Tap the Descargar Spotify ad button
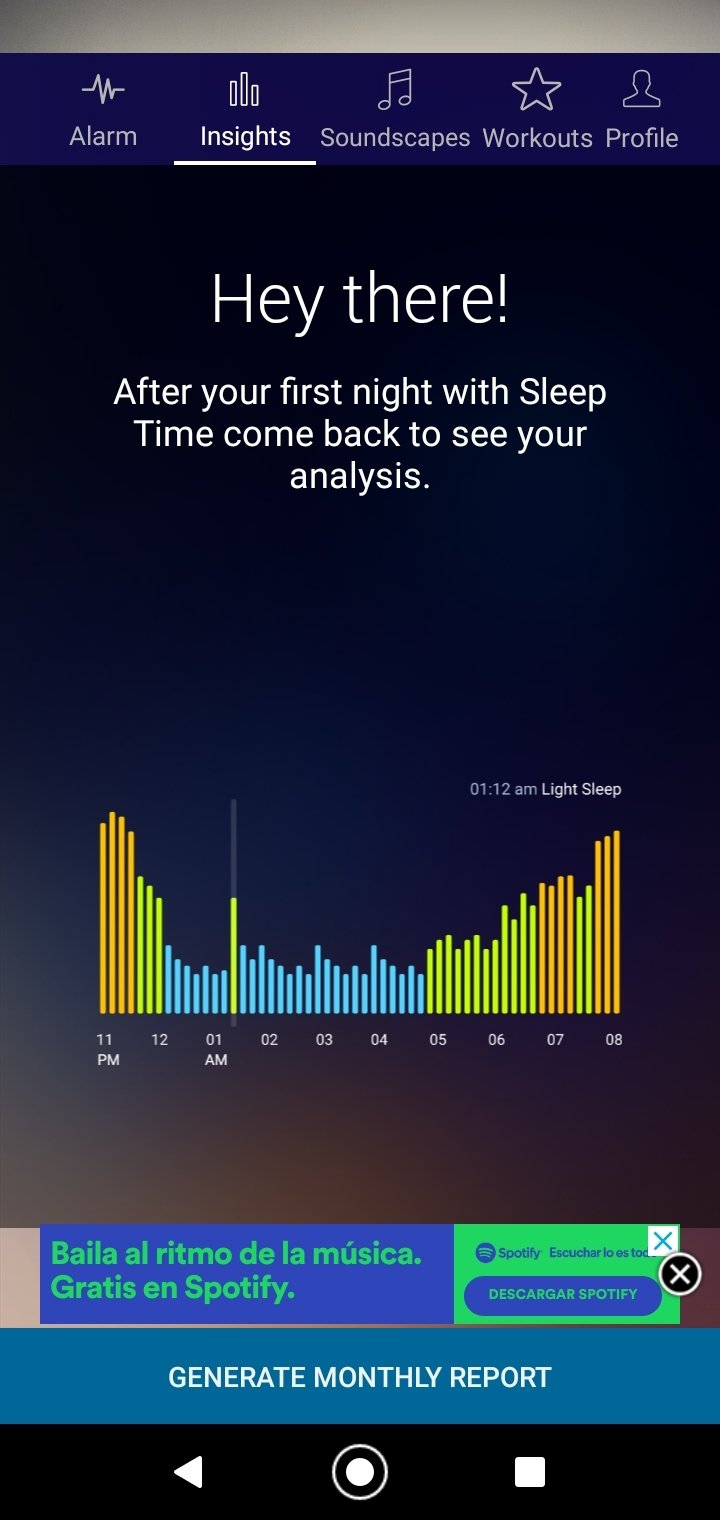The image size is (720, 1520). tap(563, 1294)
